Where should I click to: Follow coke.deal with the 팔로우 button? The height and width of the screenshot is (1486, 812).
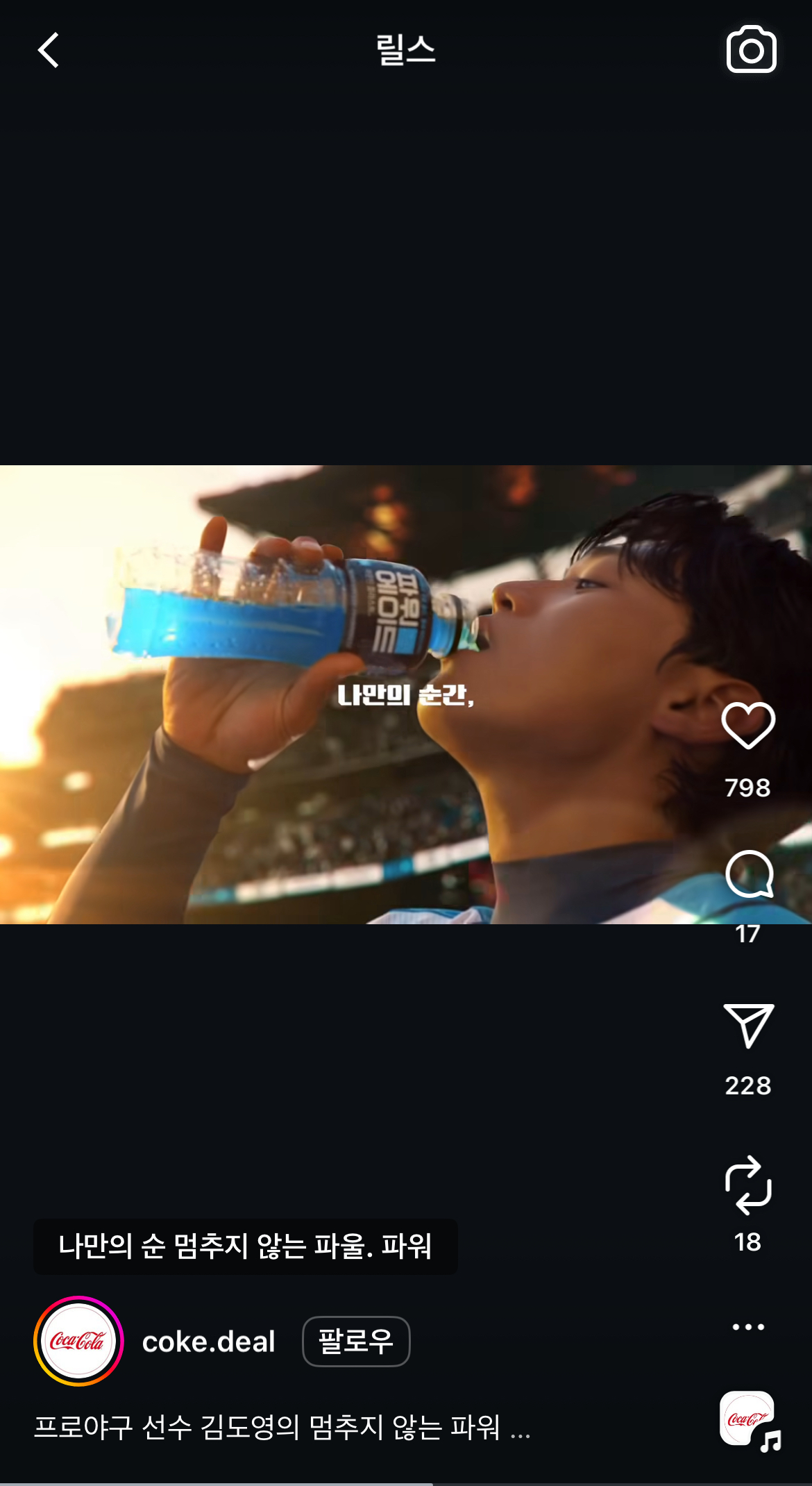(356, 1342)
